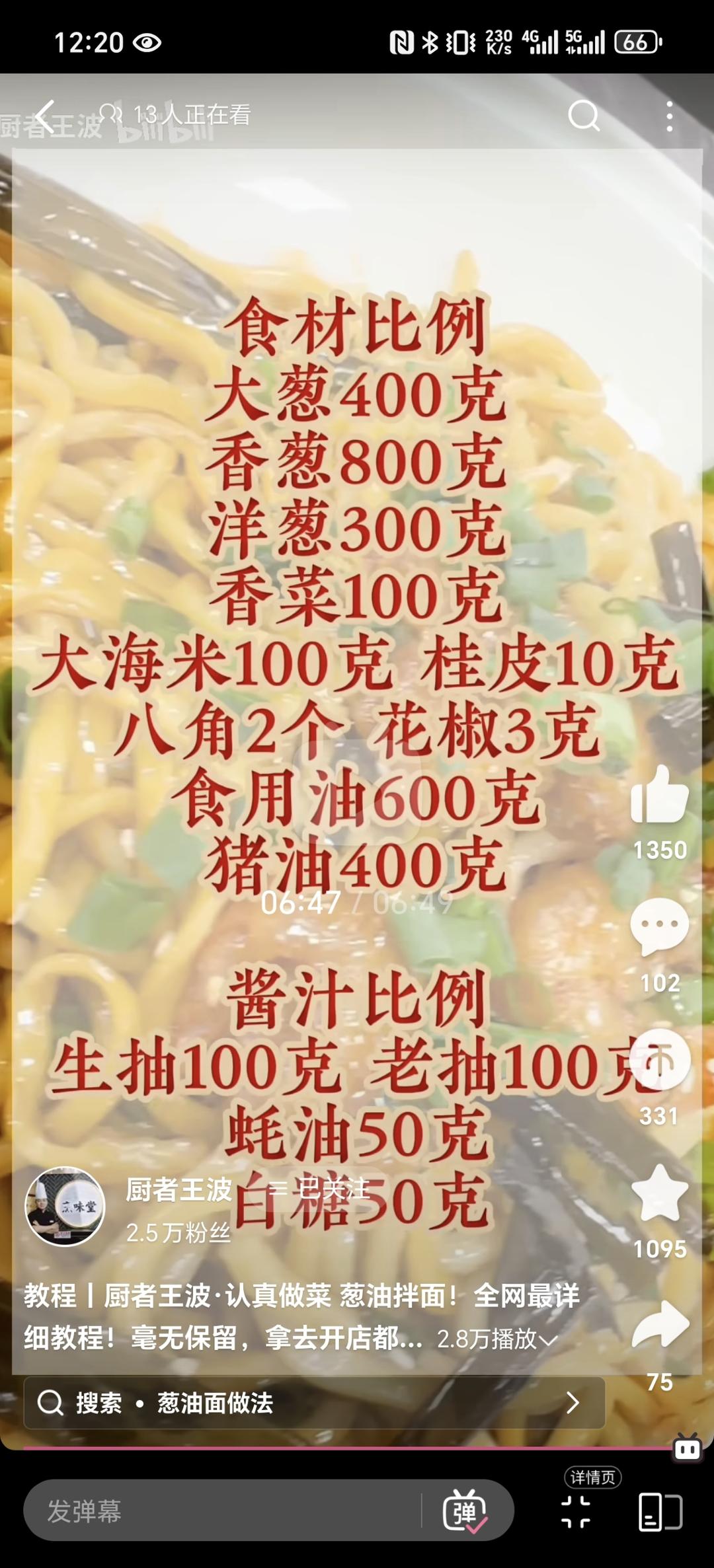Open the comments bubble
Viewport: 714px width, 1568px height.
(659, 927)
